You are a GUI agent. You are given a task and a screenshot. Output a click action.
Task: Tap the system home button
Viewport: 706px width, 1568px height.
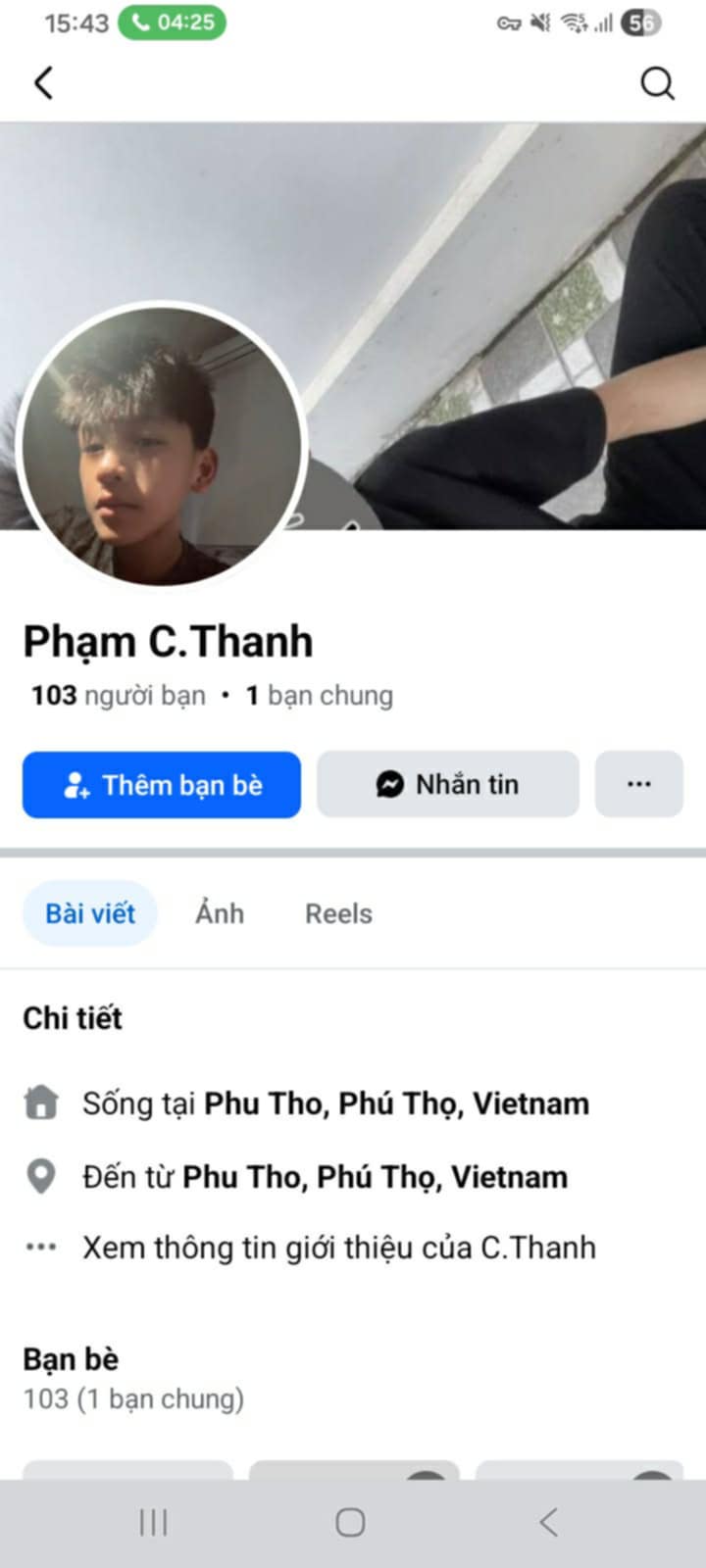click(x=350, y=1522)
